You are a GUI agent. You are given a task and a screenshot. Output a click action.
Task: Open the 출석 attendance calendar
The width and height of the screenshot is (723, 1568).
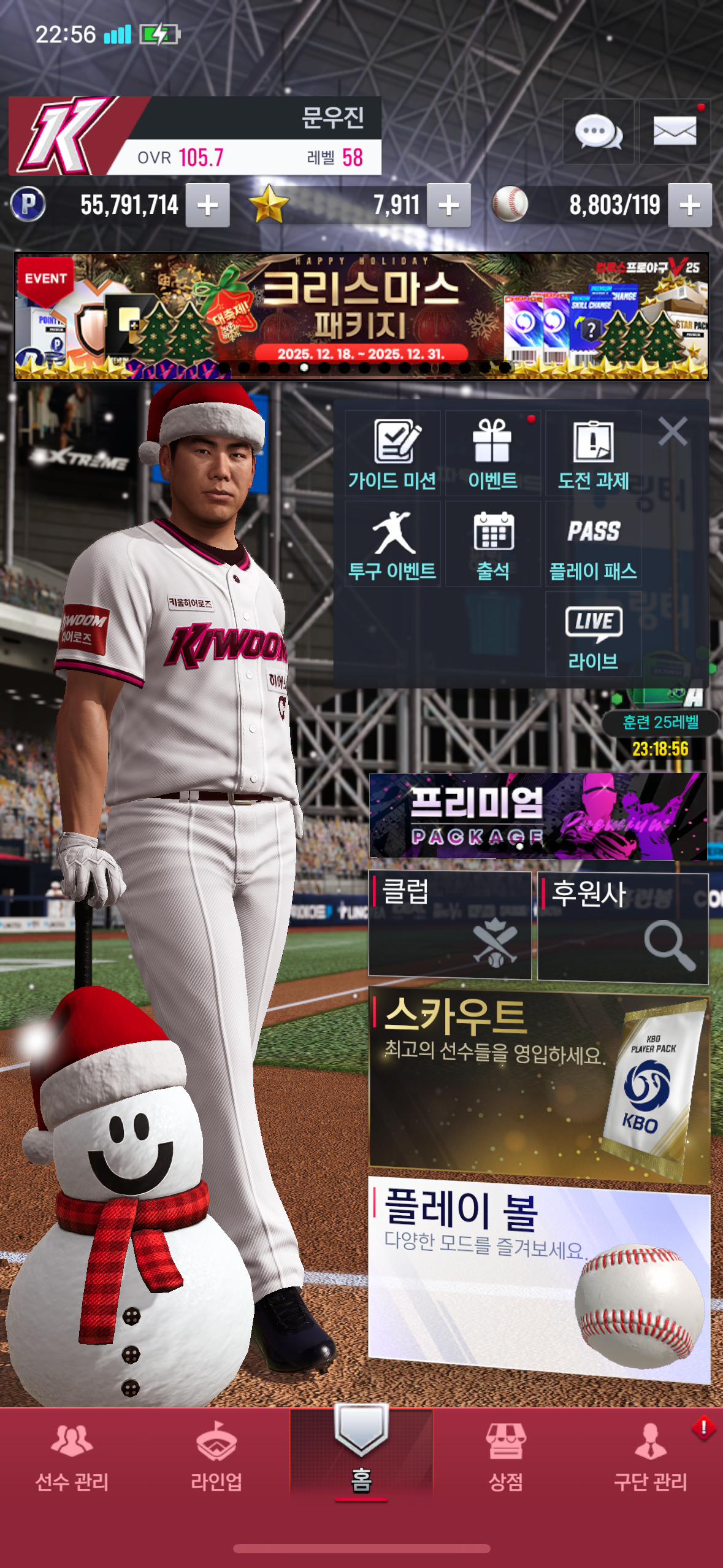click(493, 544)
